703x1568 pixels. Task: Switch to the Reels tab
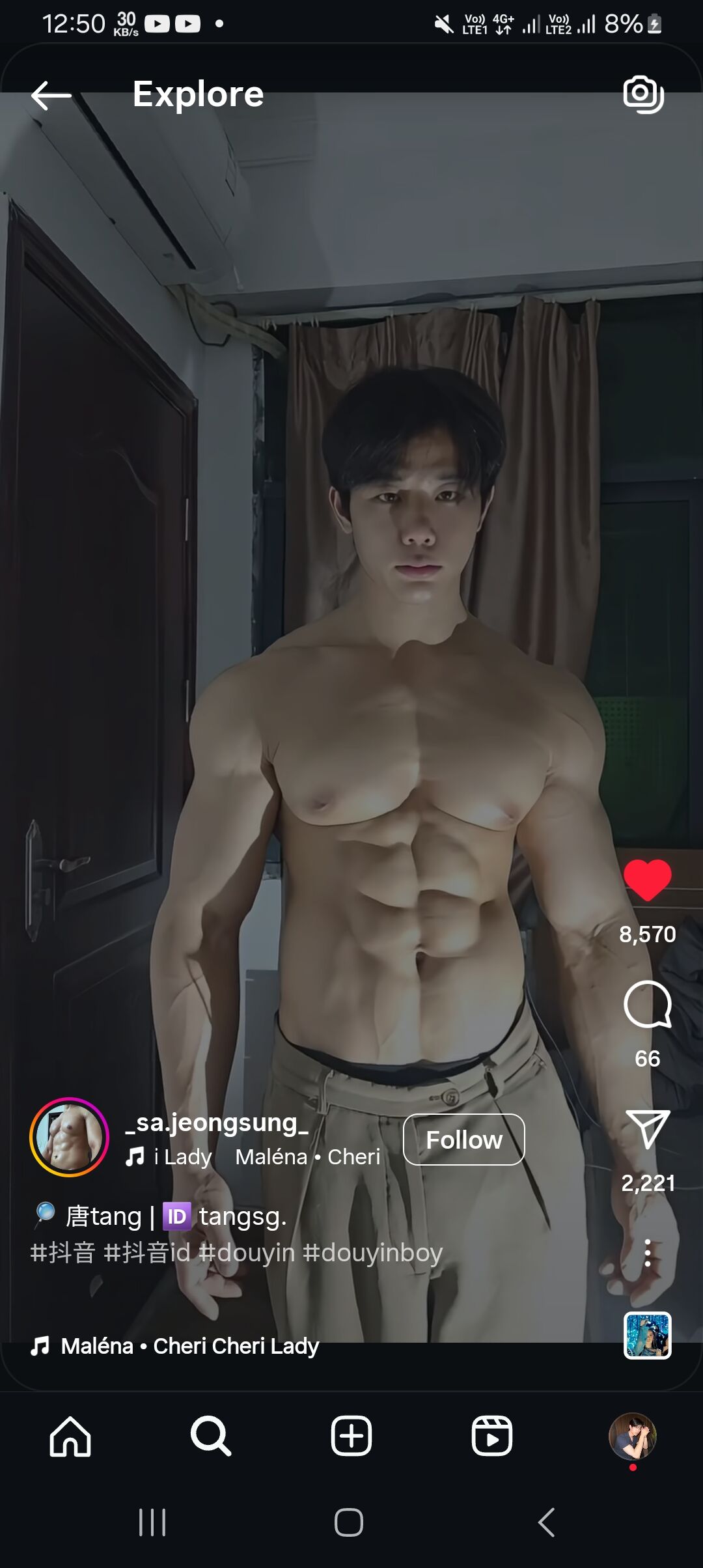(x=492, y=1436)
